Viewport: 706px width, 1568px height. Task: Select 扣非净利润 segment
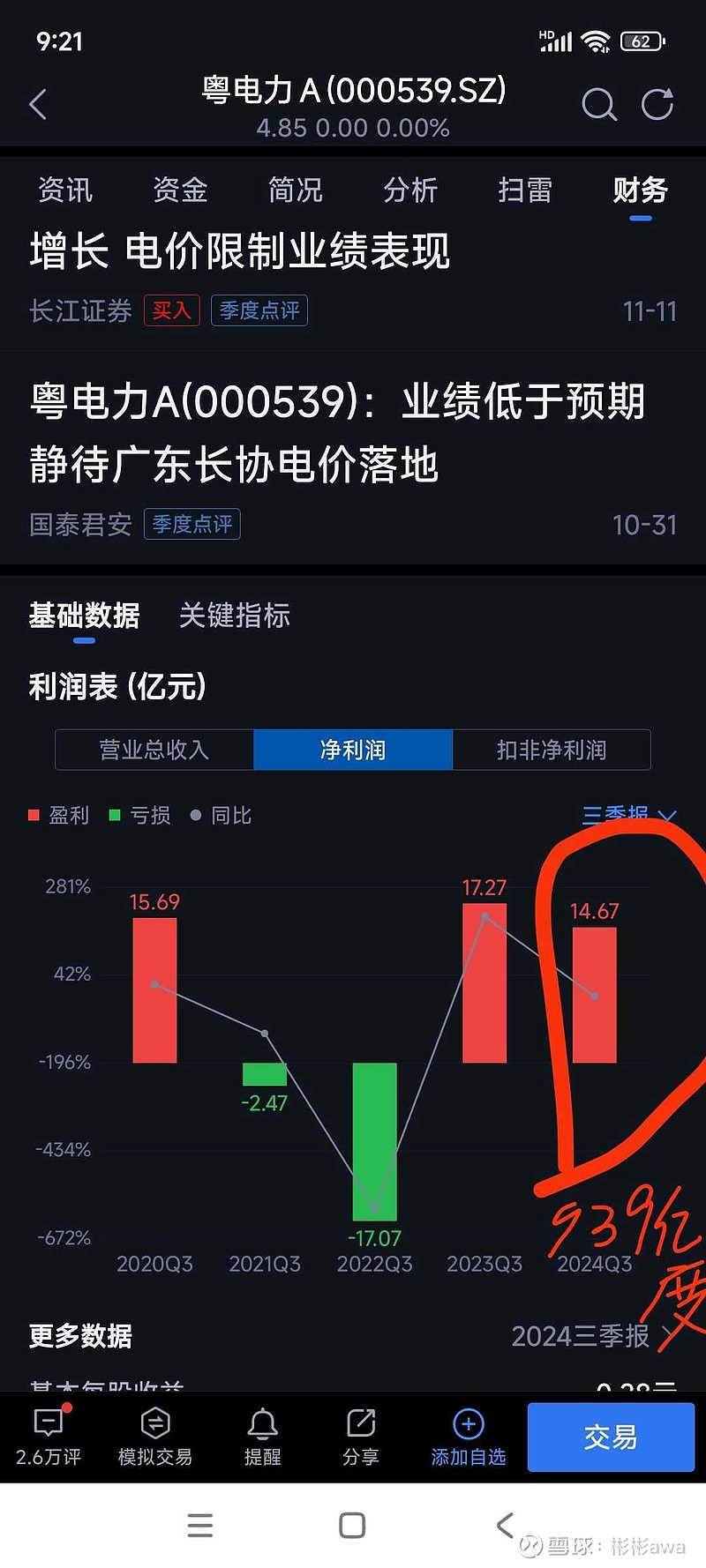point(552,750)
